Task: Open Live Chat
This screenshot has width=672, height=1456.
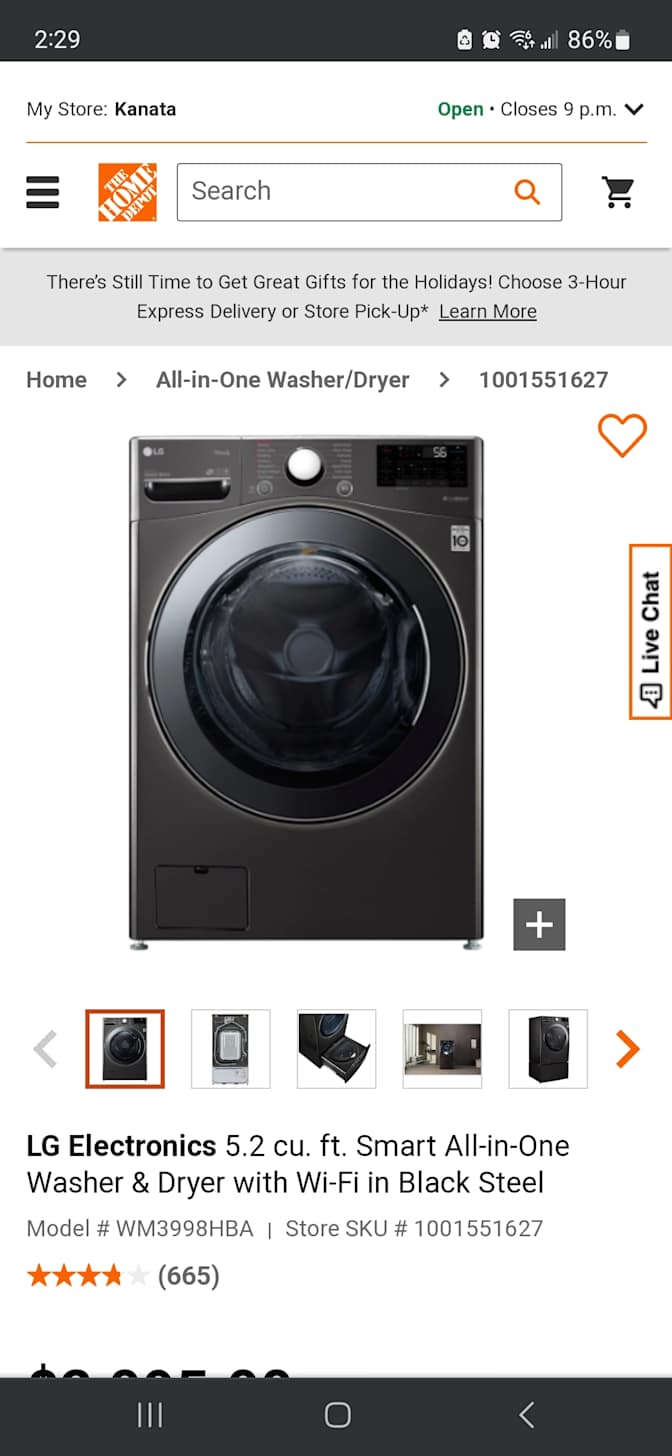Action: [x=650, y=632]
